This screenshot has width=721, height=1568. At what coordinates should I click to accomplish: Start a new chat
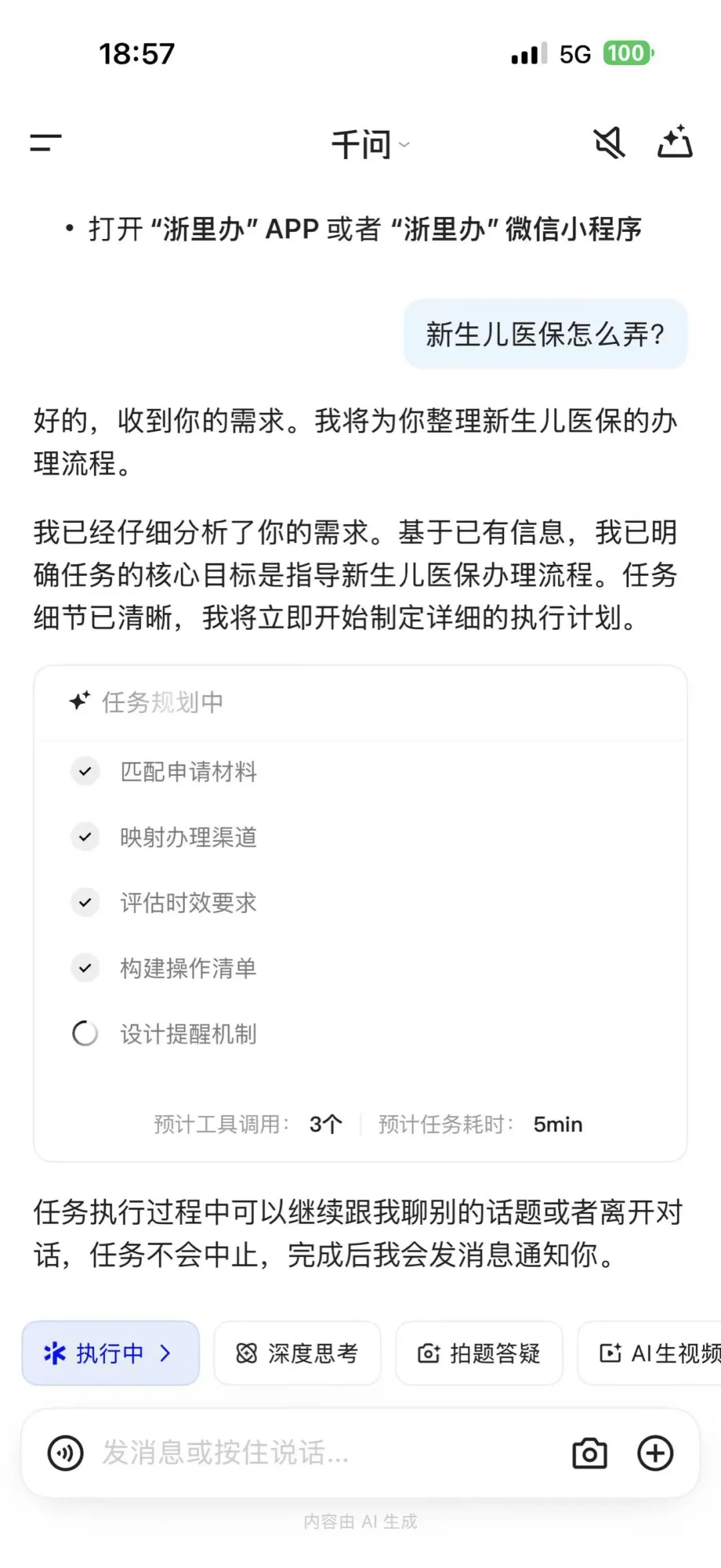coord(675,142)
